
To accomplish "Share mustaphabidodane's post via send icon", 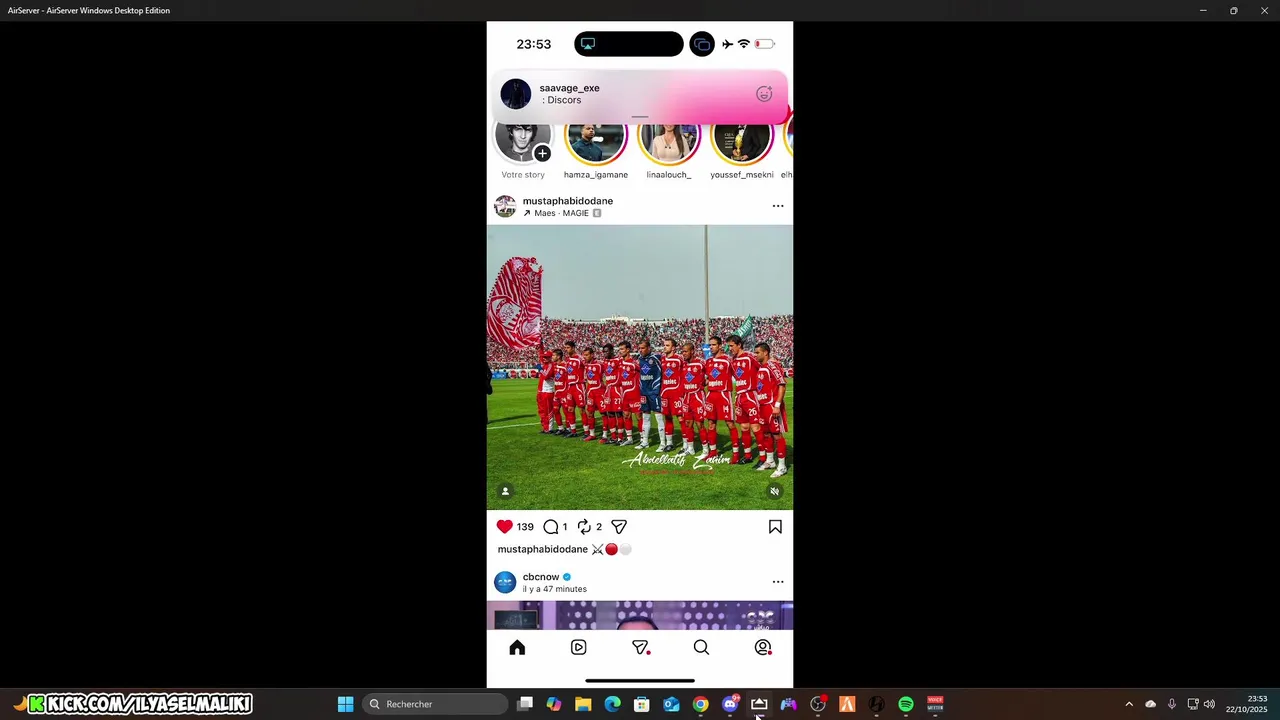I will (x=619, y=527).
